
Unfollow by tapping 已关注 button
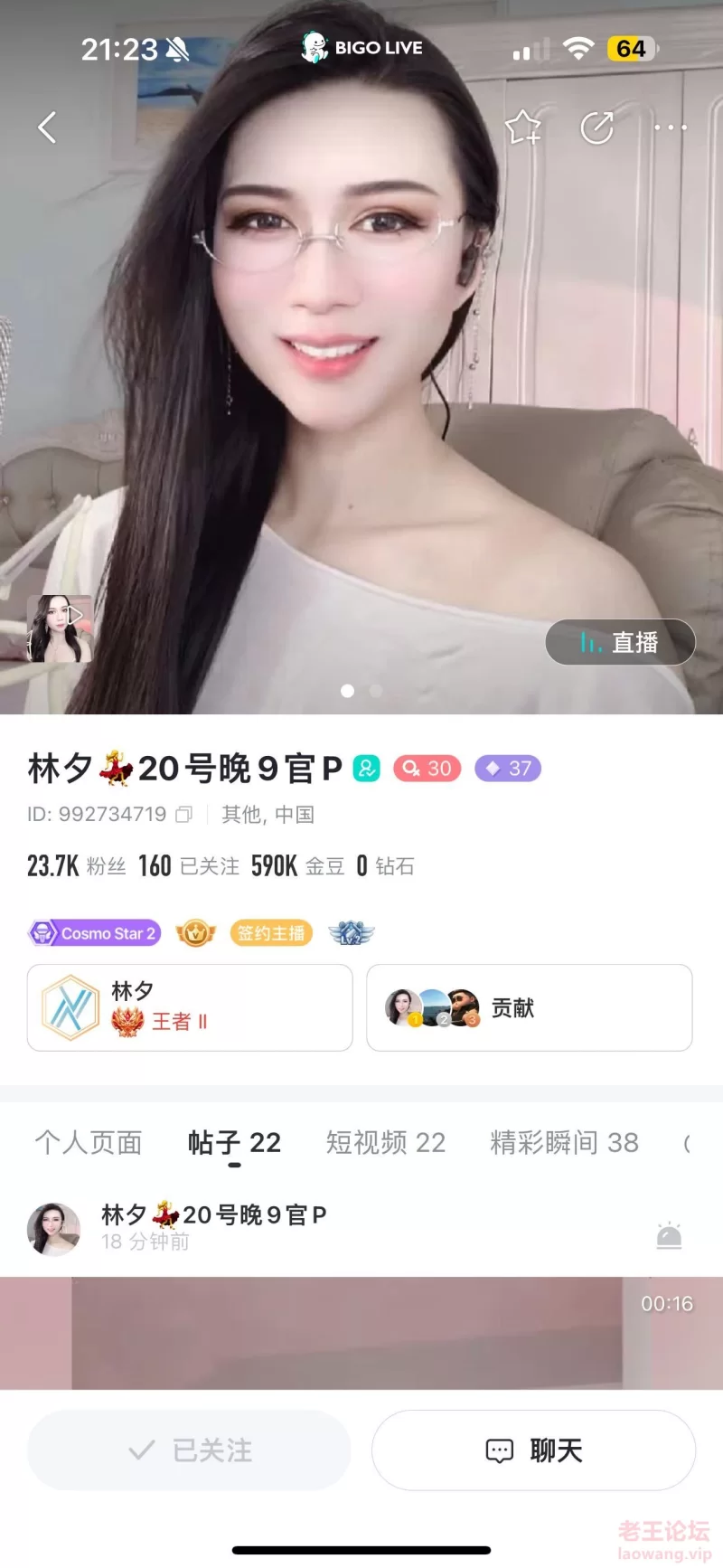(x=189, y=1450)
